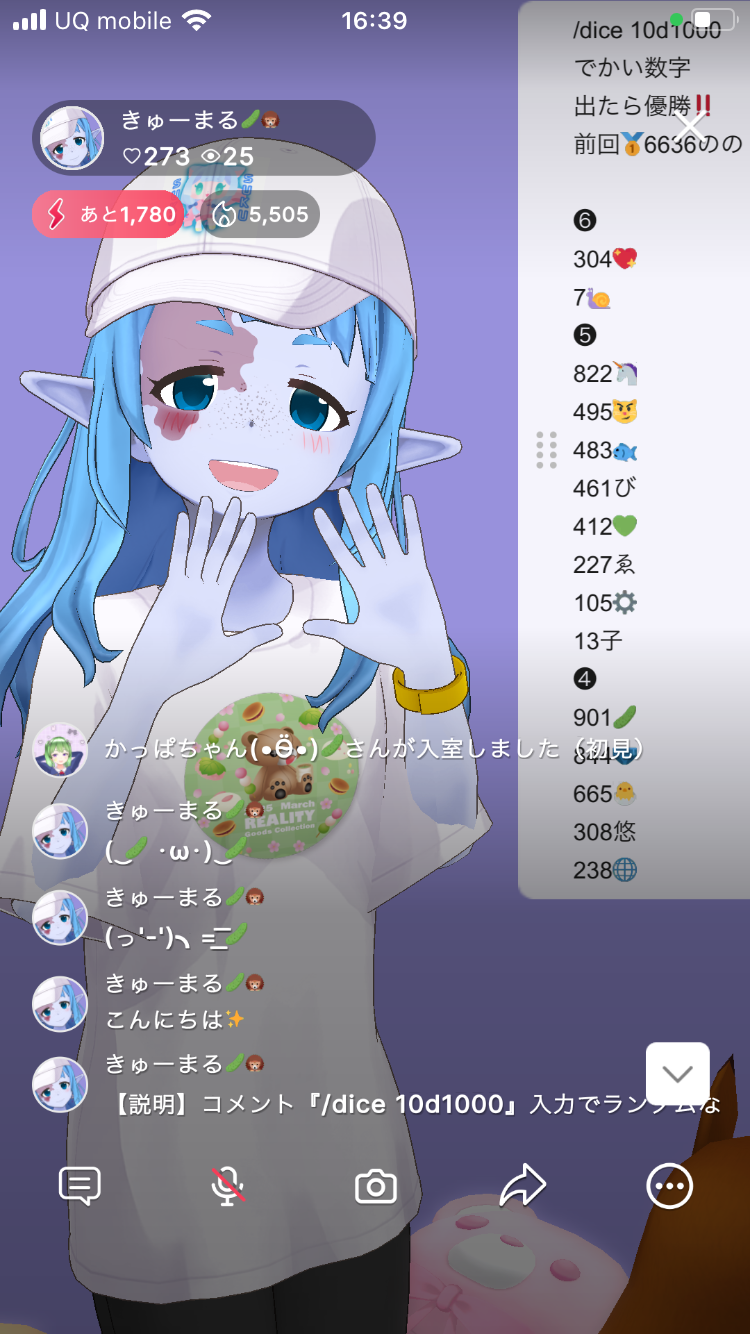Jump to latest comments with down chevron
750x1334 pixels.
(x=678, y=1074)
